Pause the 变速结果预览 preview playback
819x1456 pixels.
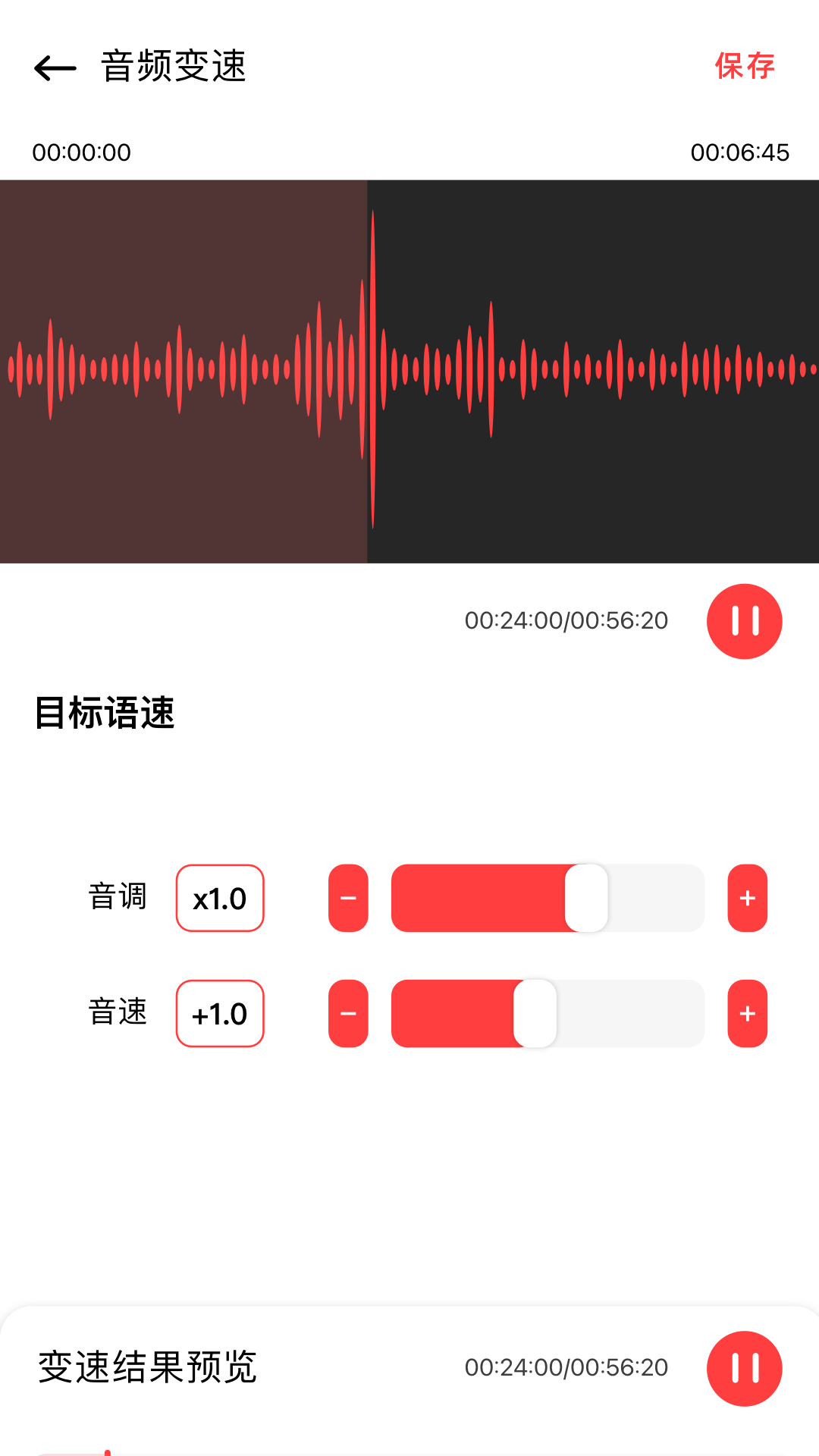[x=744, y=1369]
